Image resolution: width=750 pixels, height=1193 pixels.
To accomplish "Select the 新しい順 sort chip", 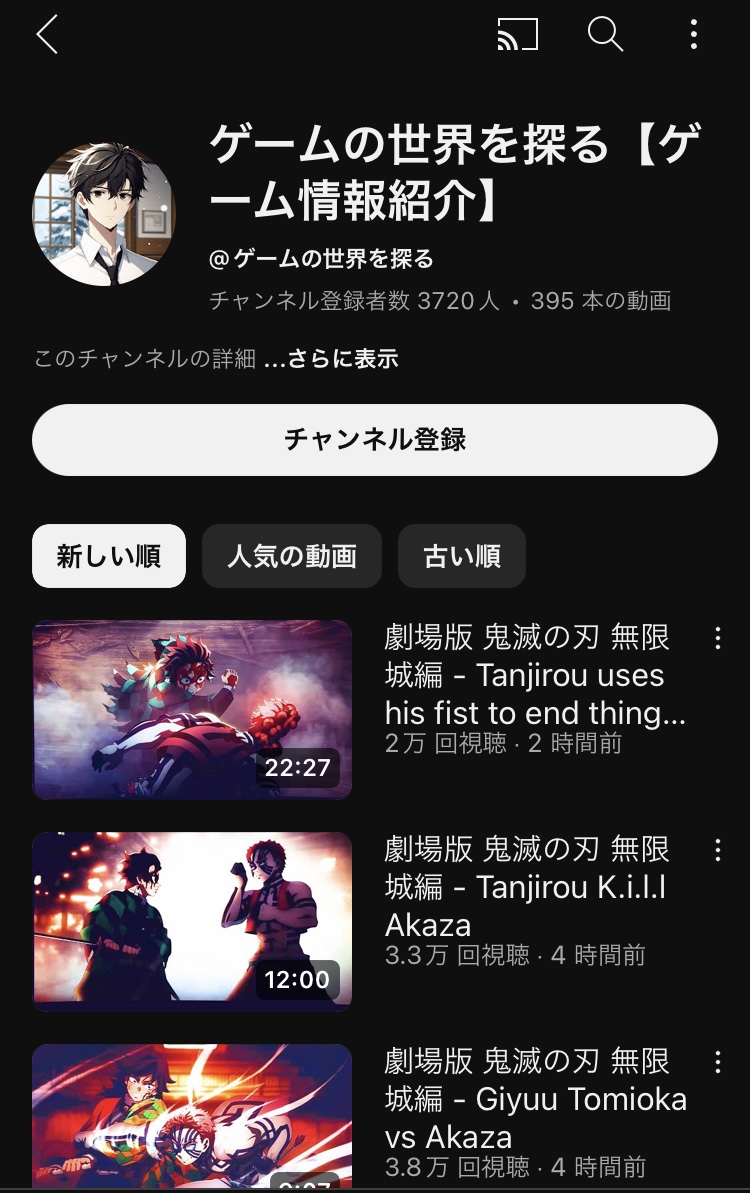I will pos(109,556).
